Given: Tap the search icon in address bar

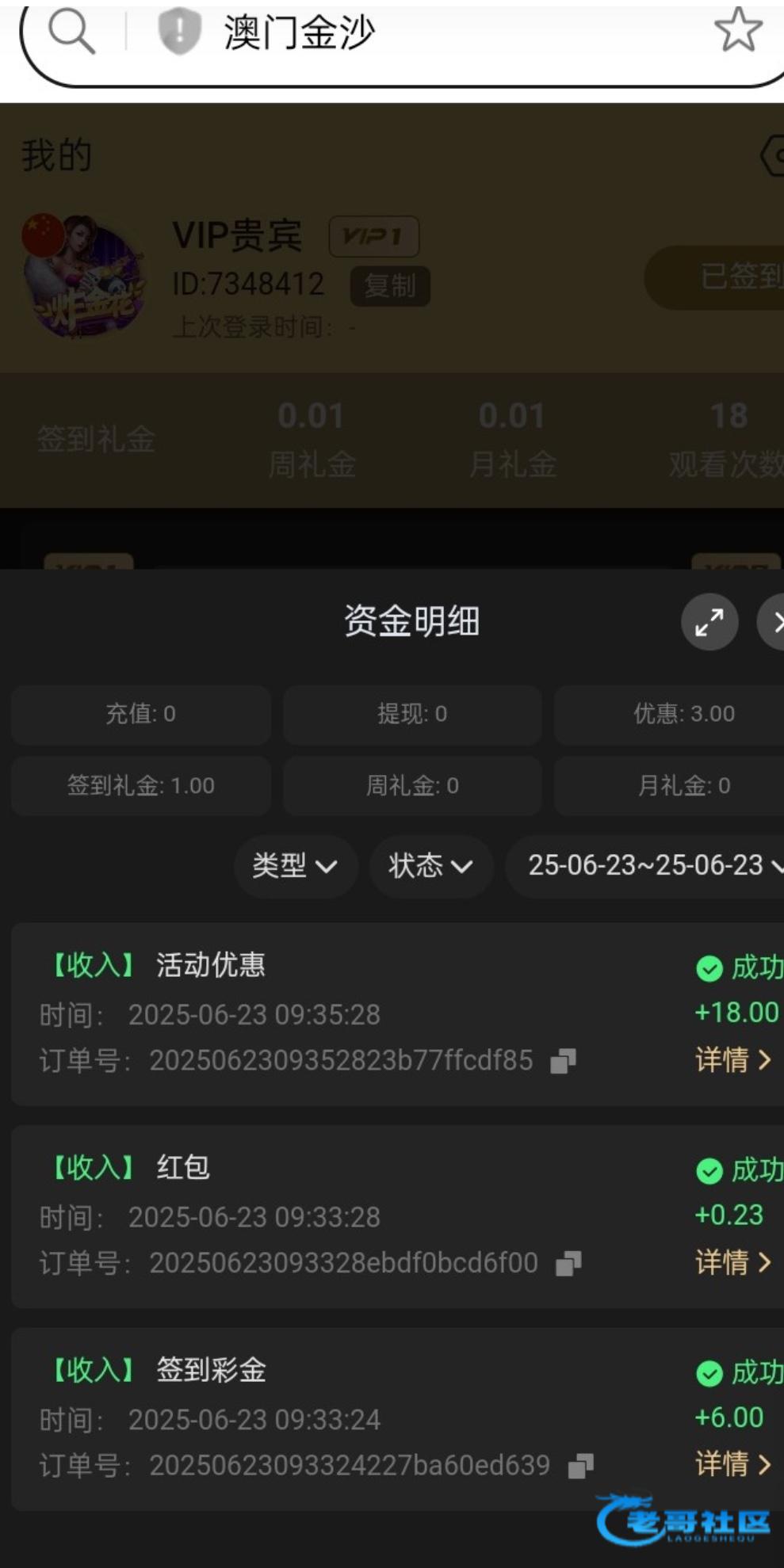Looking at the screenshot, I should 71,32.
